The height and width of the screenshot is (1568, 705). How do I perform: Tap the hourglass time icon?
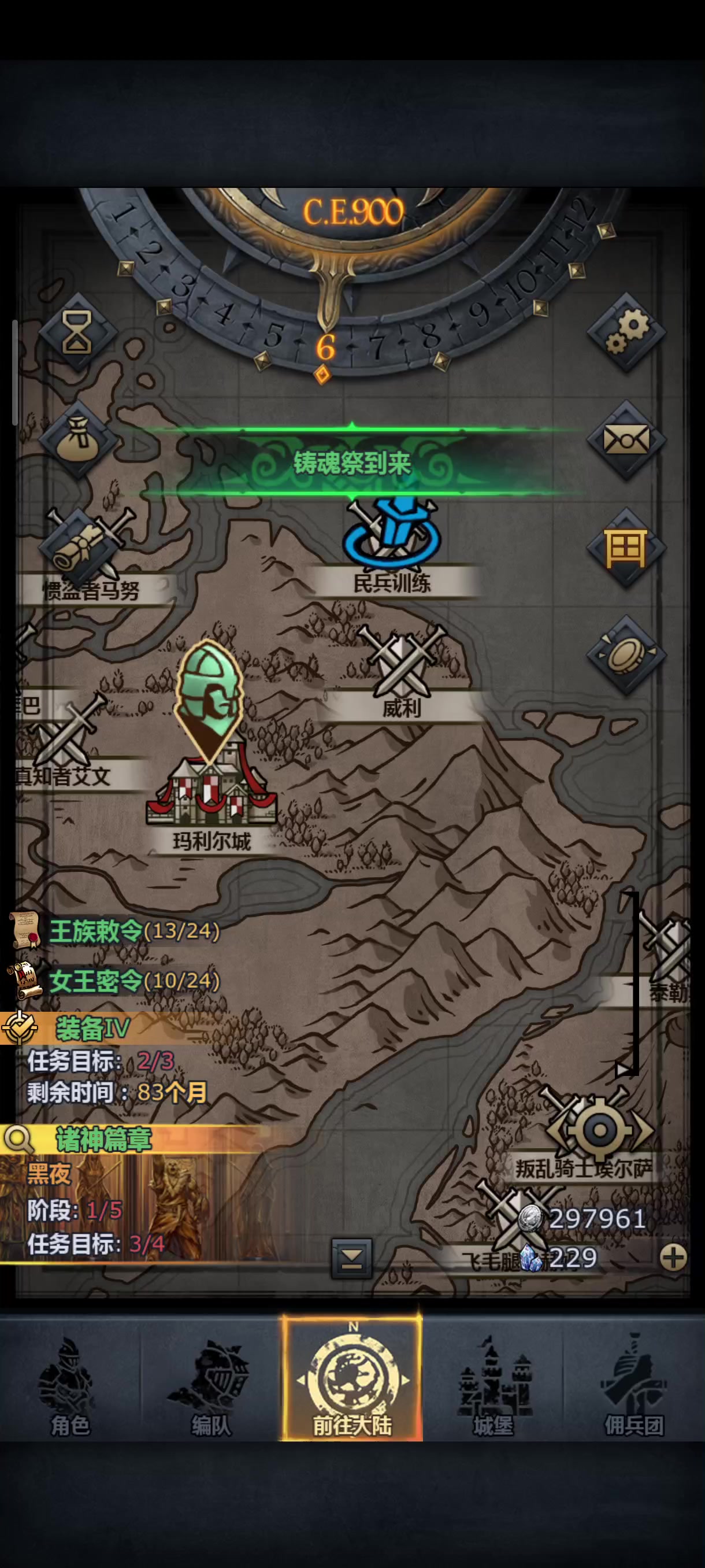point(77,332)
